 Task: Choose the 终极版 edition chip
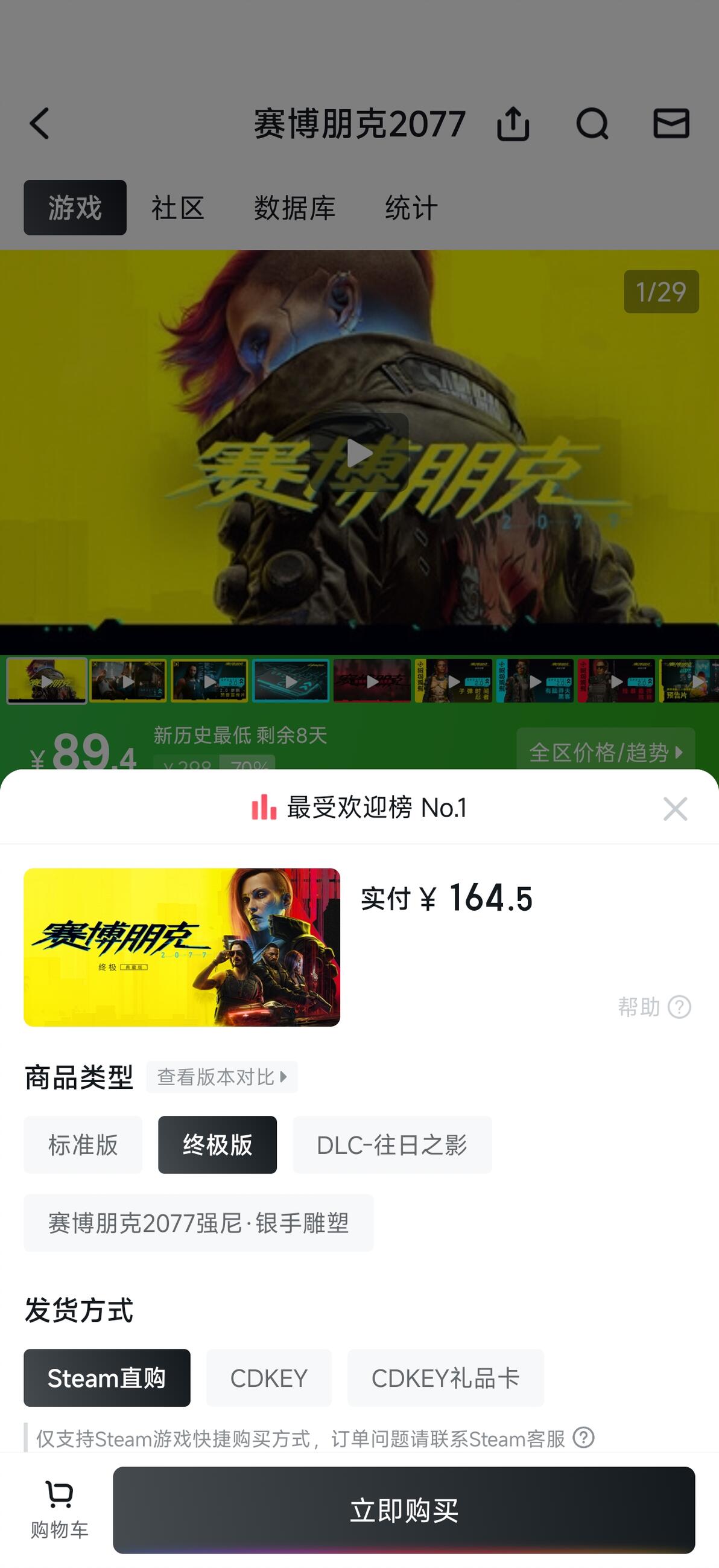[x=217, y=1145]
